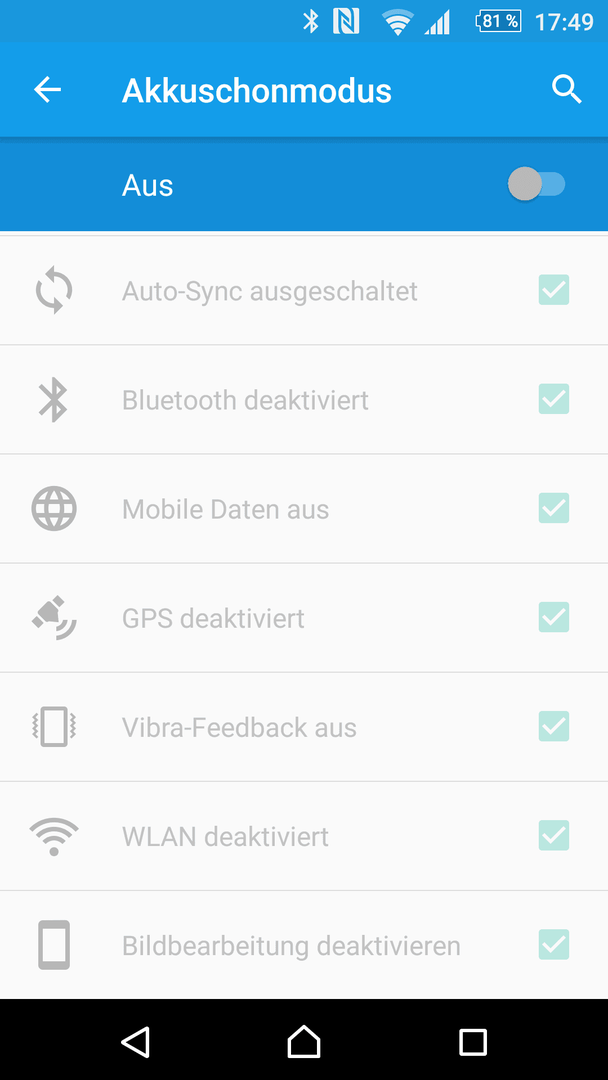608x1080 pixels.
Task: Open recent apps from navigation bar
Action: click(x=473, y=1041)
